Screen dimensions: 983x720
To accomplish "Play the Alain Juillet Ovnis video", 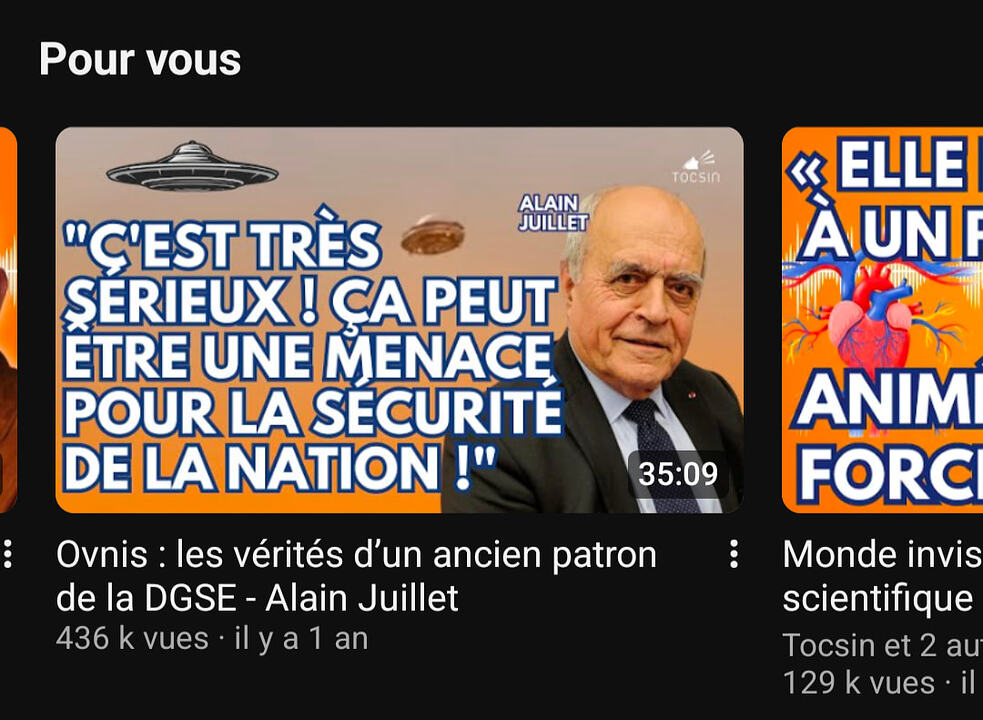I will pyautogui.click(x=399, y=320).
